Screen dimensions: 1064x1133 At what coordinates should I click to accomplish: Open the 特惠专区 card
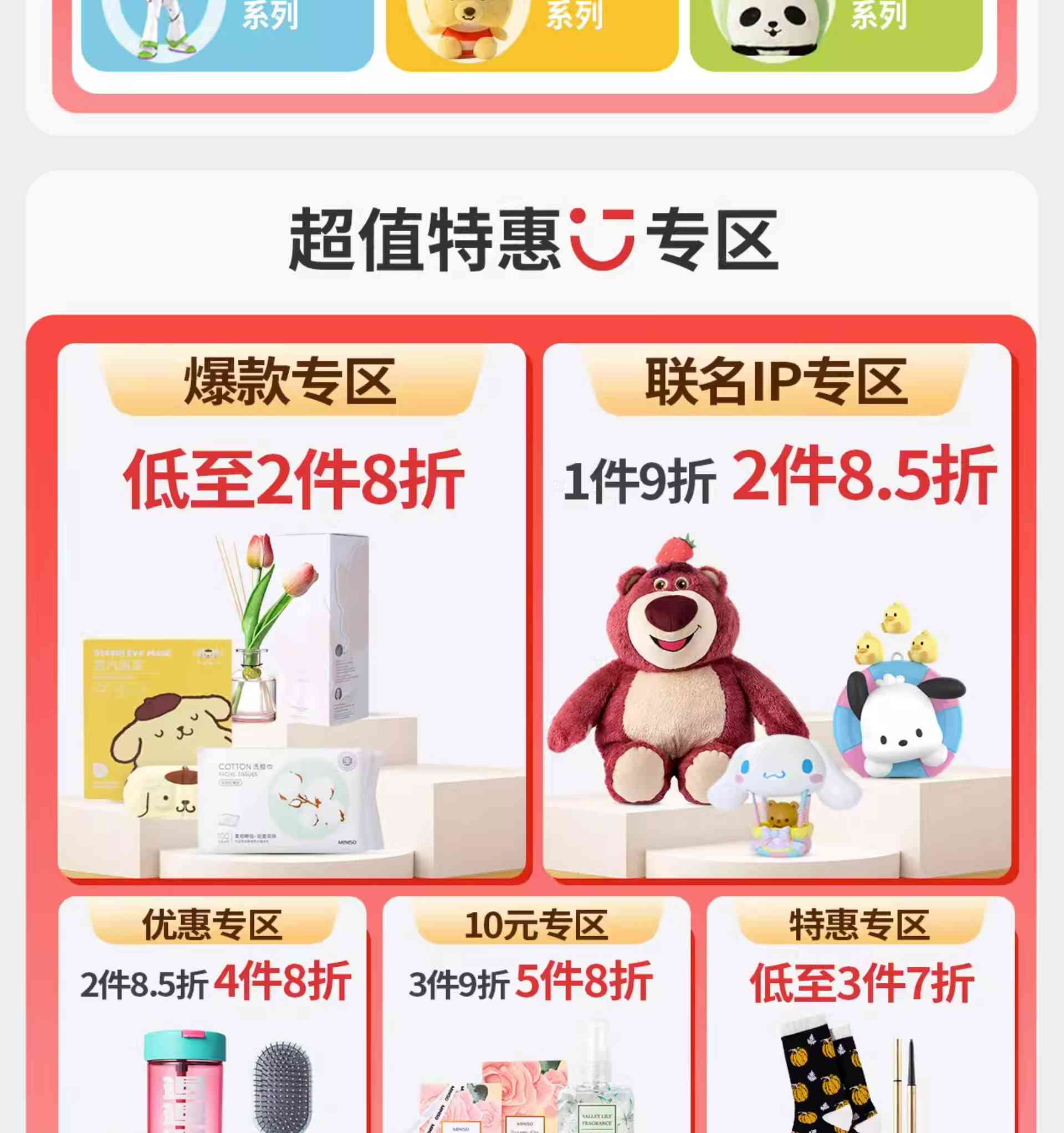861,1014
